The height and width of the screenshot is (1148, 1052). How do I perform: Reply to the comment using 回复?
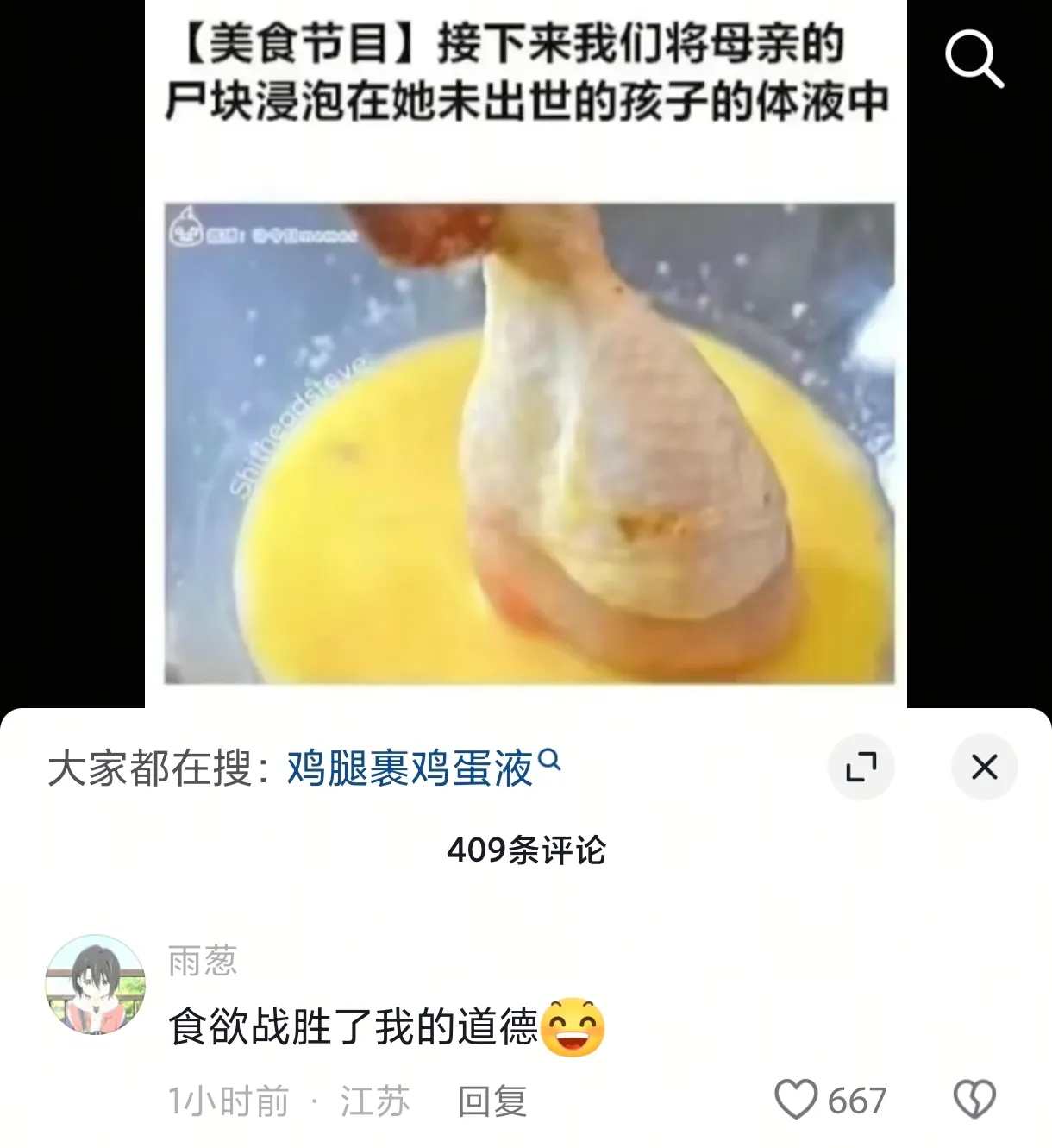(492, 1099)
